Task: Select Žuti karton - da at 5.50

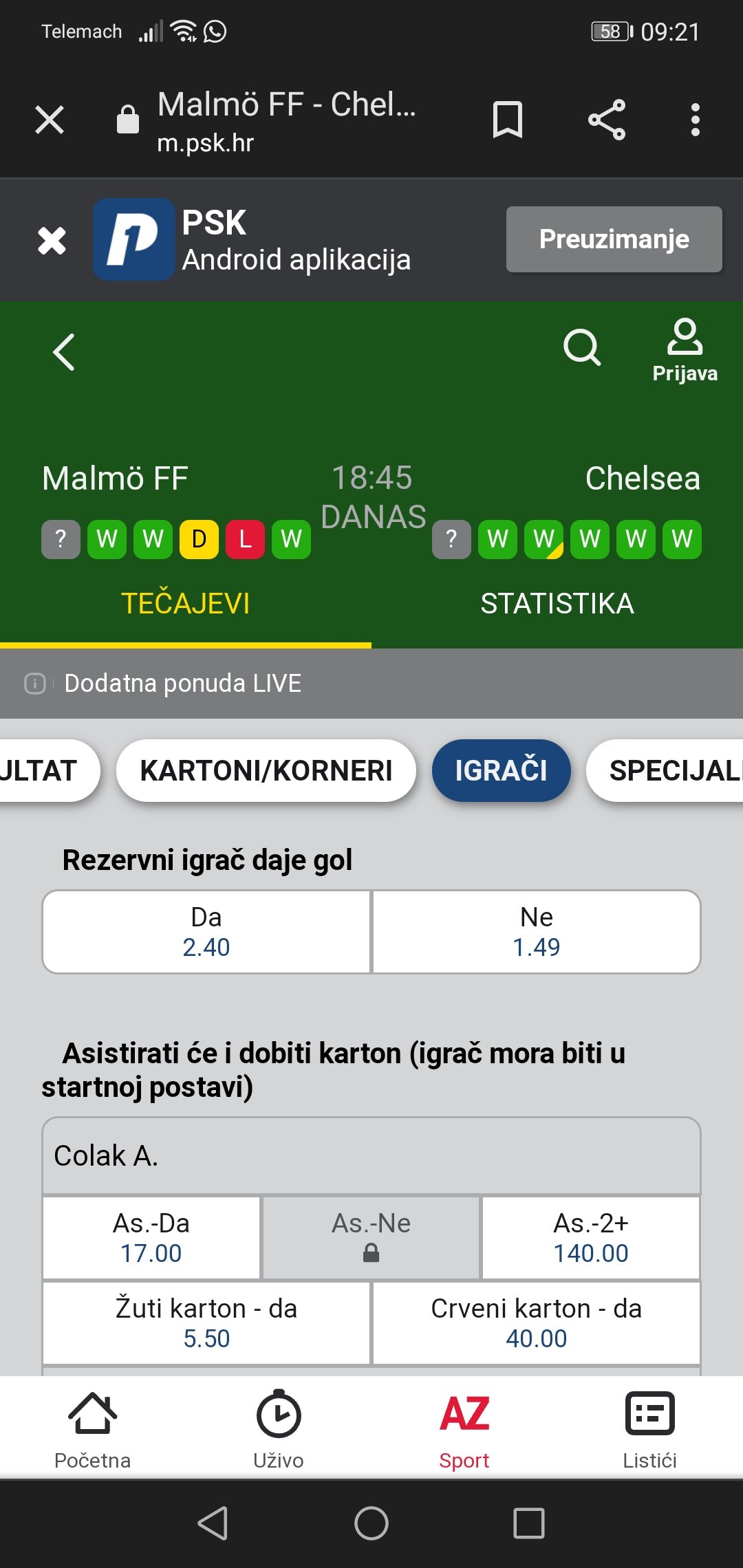Action: coord(206,1323)
